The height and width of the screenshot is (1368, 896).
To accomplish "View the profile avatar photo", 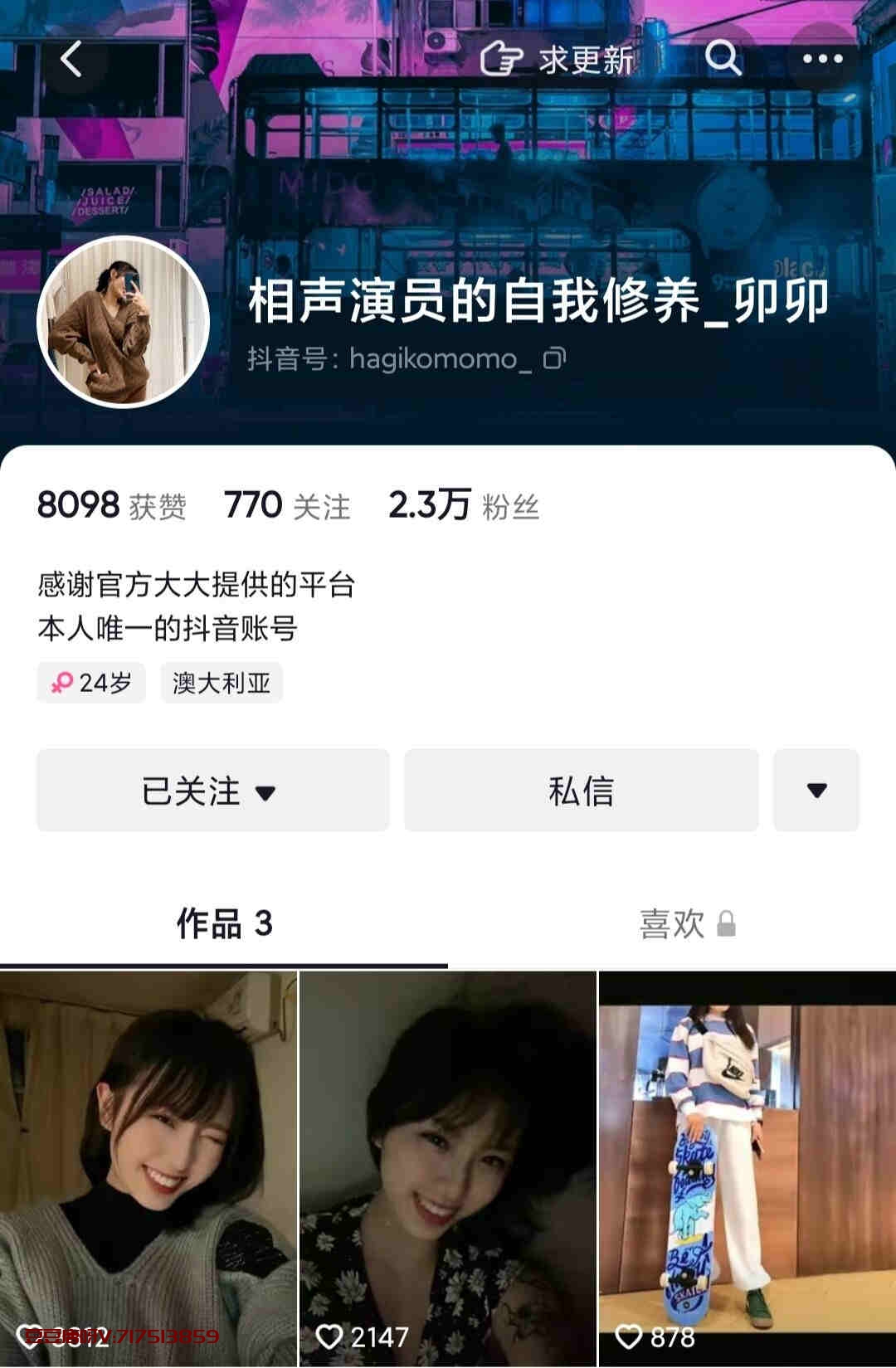I will pos(124,323).
